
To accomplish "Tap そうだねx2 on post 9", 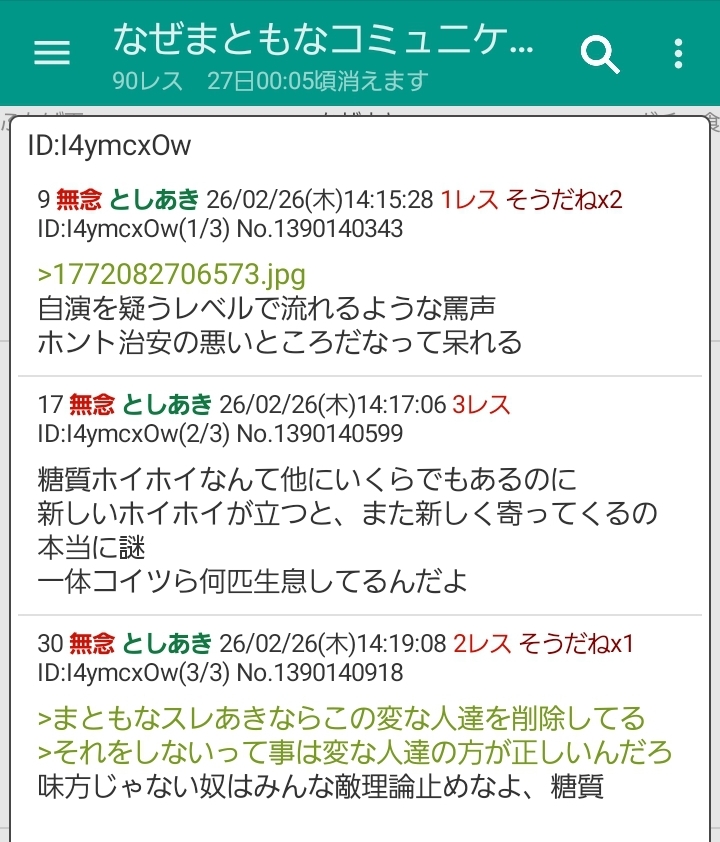I will coord(564,199).
